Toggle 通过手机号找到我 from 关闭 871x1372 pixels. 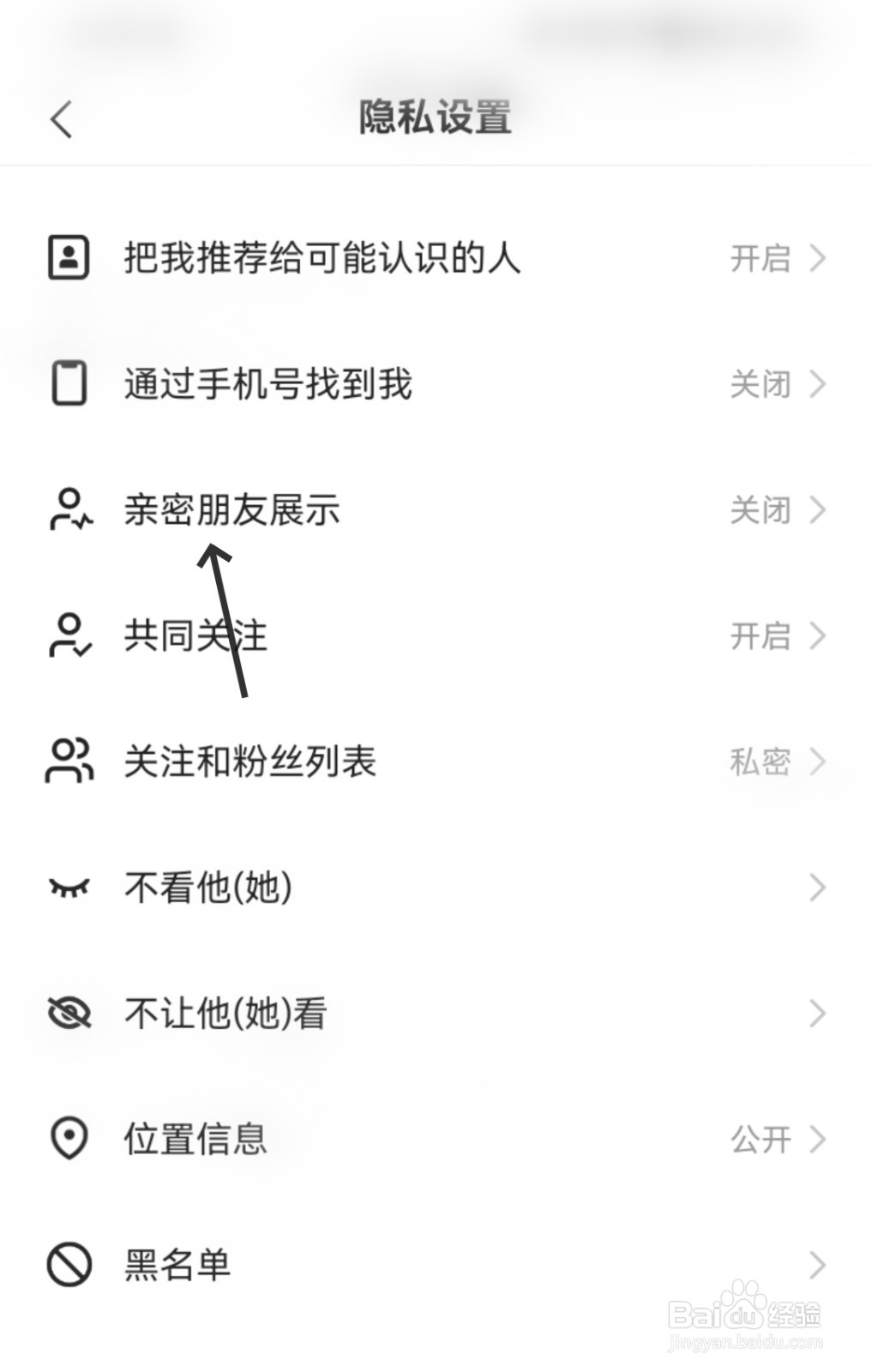pos(760,385)
